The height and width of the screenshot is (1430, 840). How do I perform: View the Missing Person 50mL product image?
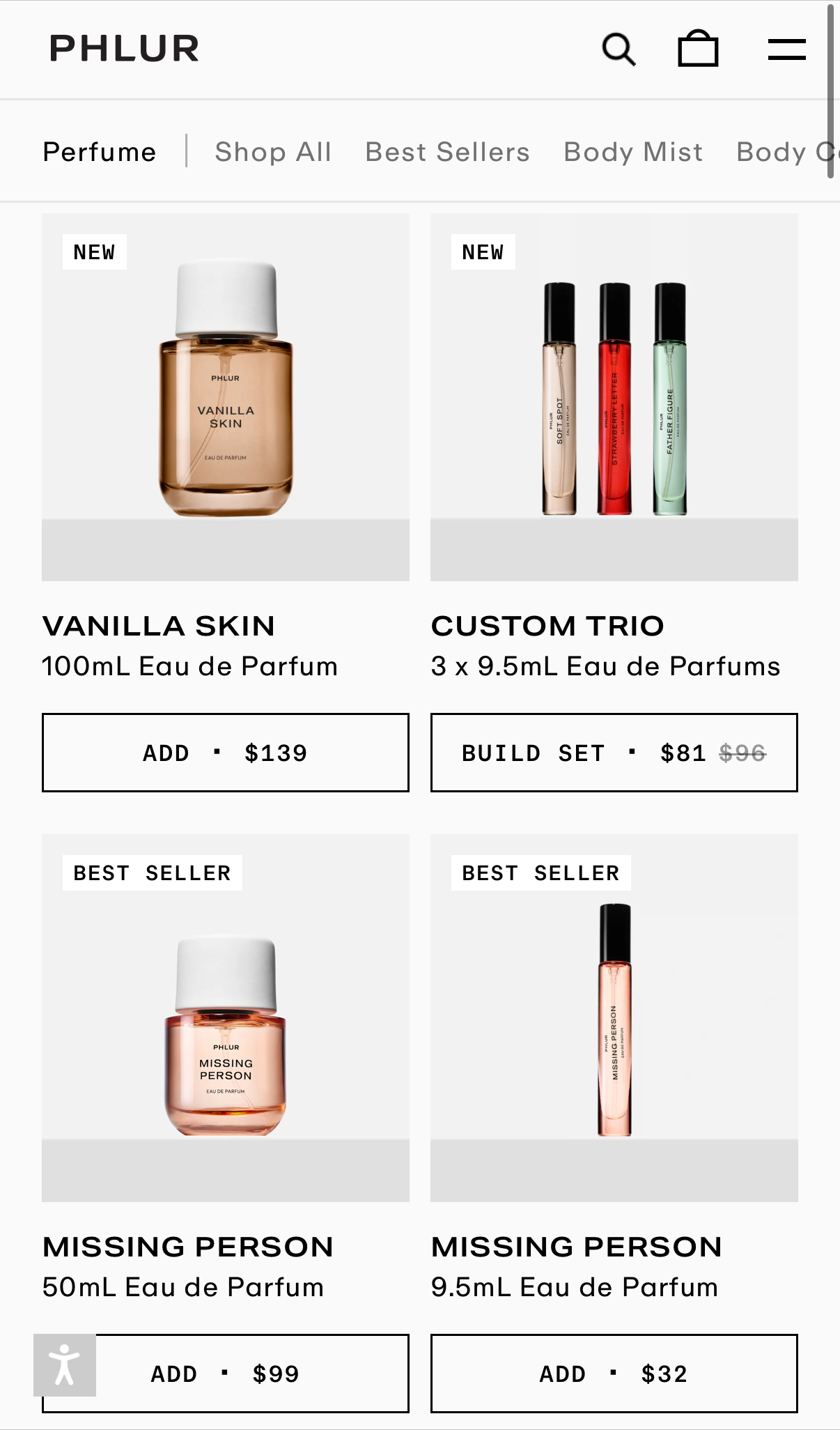coord(226,1018)
